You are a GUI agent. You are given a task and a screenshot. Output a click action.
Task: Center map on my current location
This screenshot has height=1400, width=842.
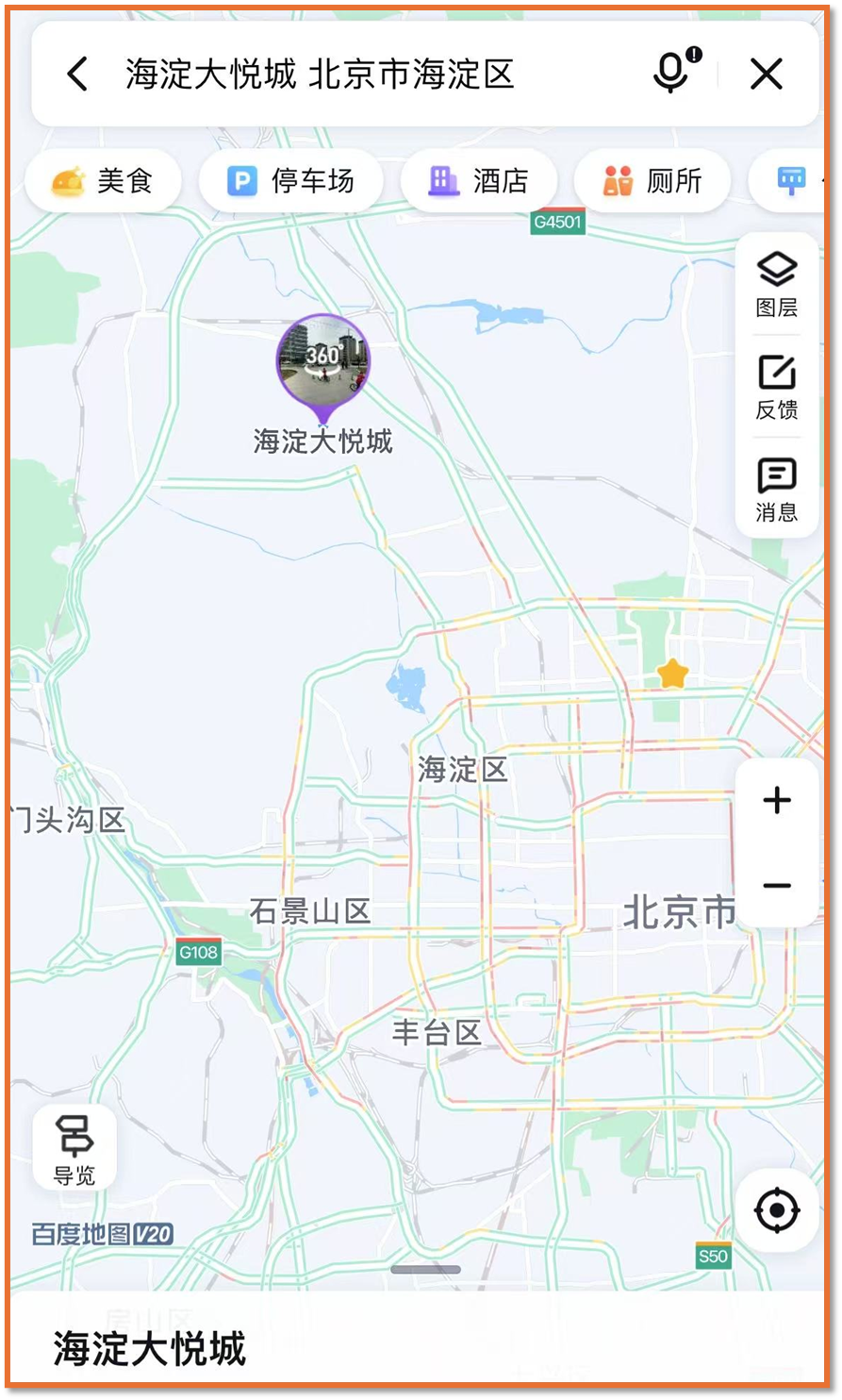point(777,1209)
